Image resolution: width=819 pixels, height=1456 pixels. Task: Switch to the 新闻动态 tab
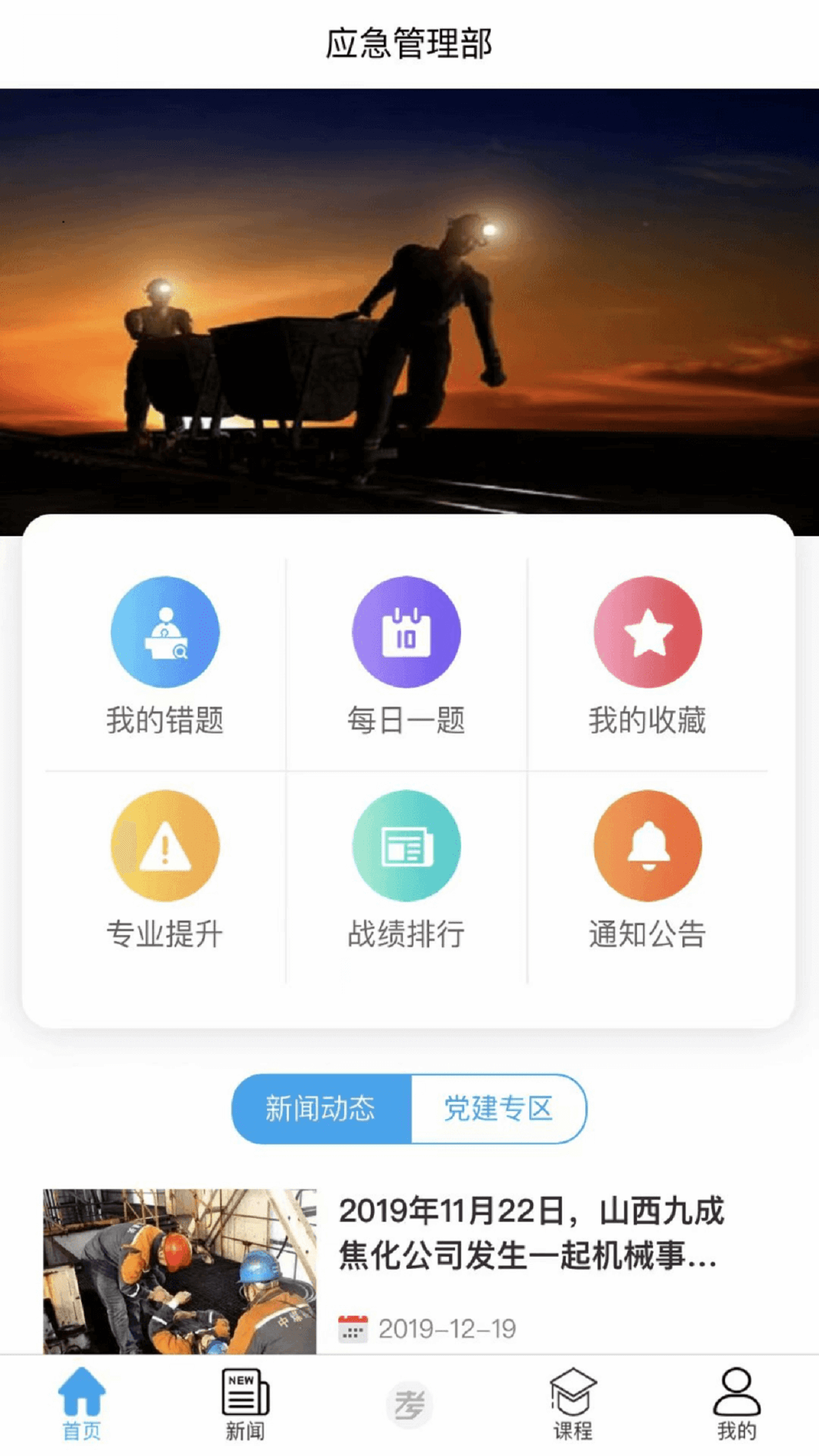(322, 1109)
